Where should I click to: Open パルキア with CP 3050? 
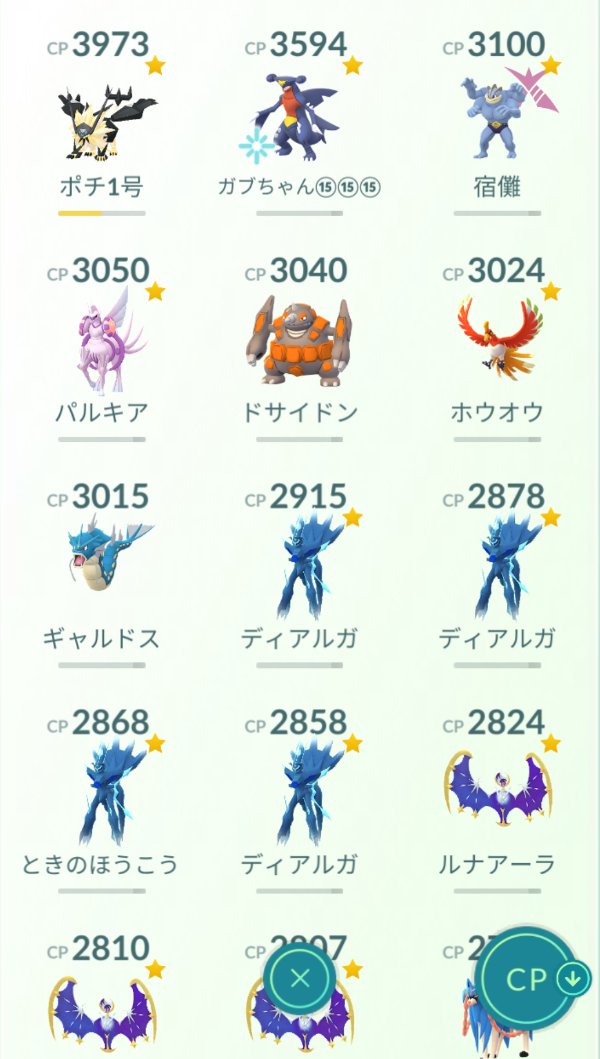coord(102,346)
